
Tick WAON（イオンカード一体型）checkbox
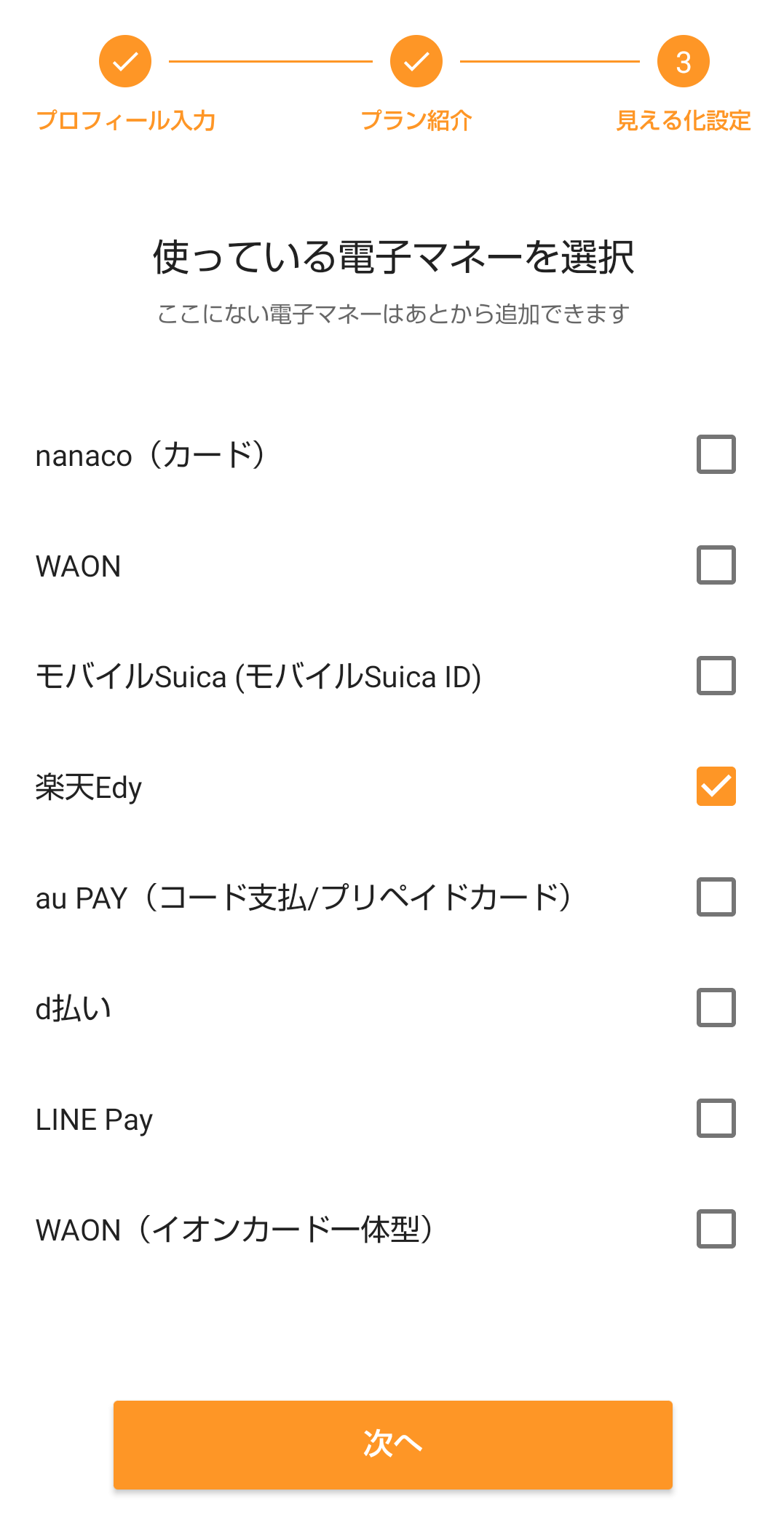pyautogui.click(x=716, y=1229)
